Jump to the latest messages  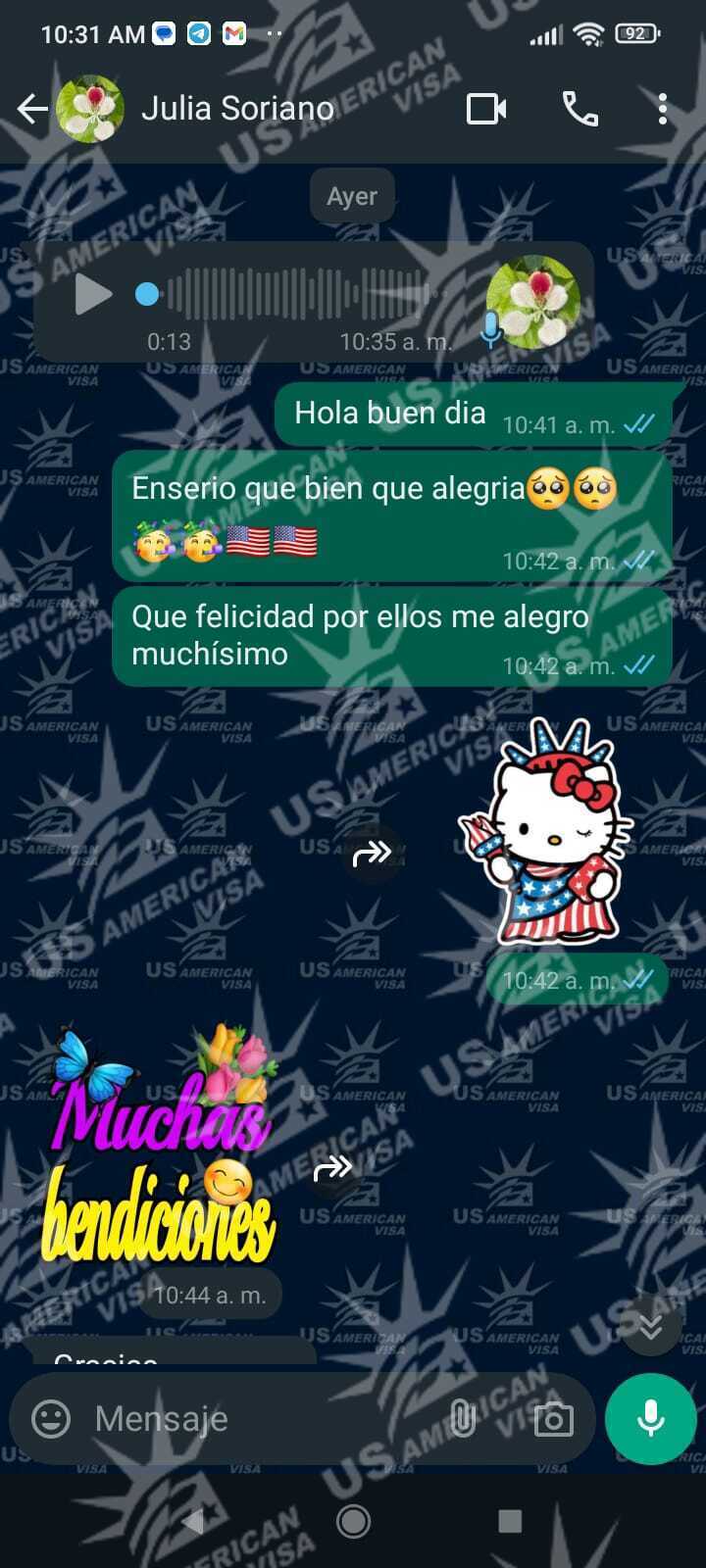click(650, 1326)
